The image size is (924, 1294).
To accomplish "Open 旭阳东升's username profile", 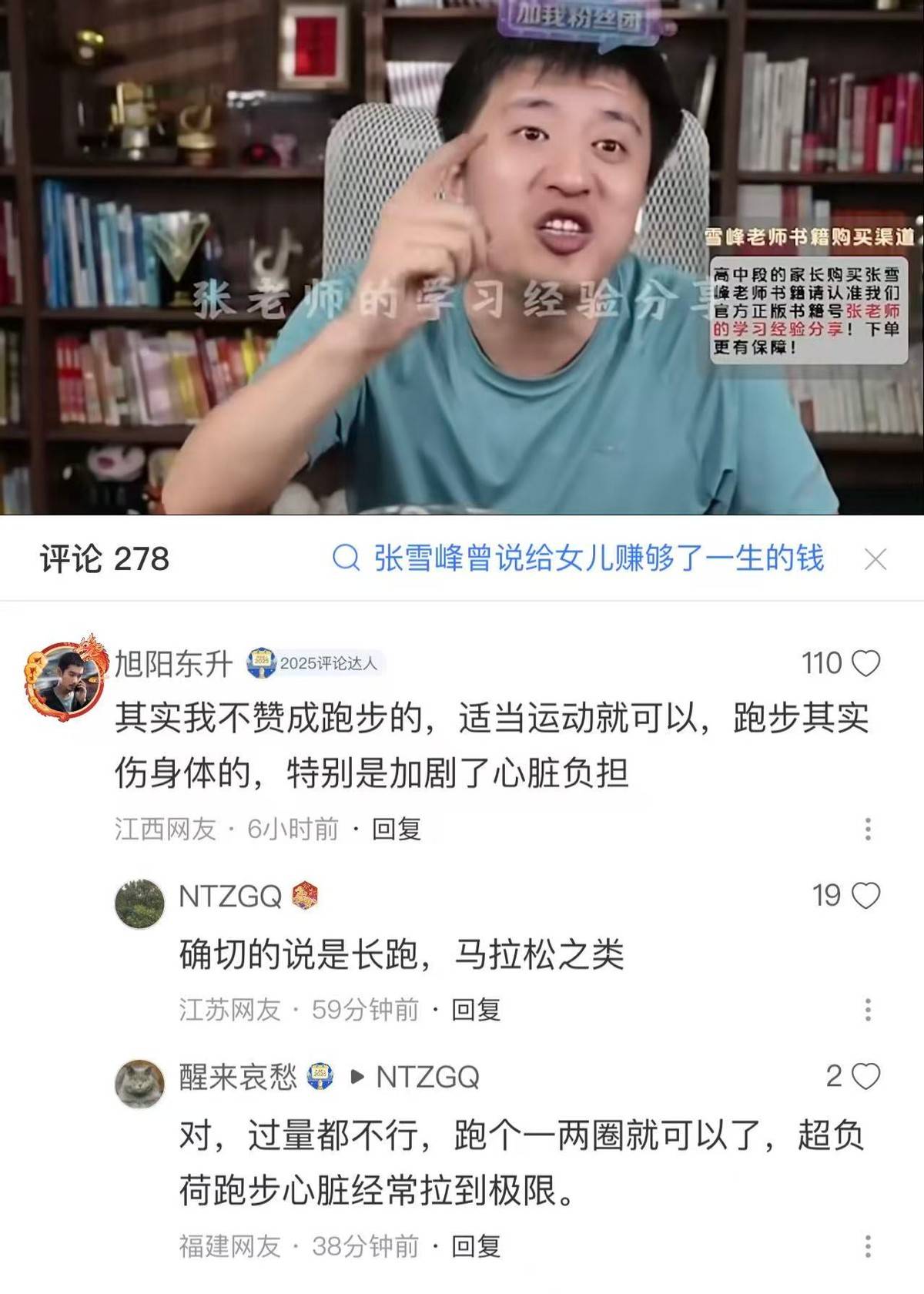I will point(173,663).
